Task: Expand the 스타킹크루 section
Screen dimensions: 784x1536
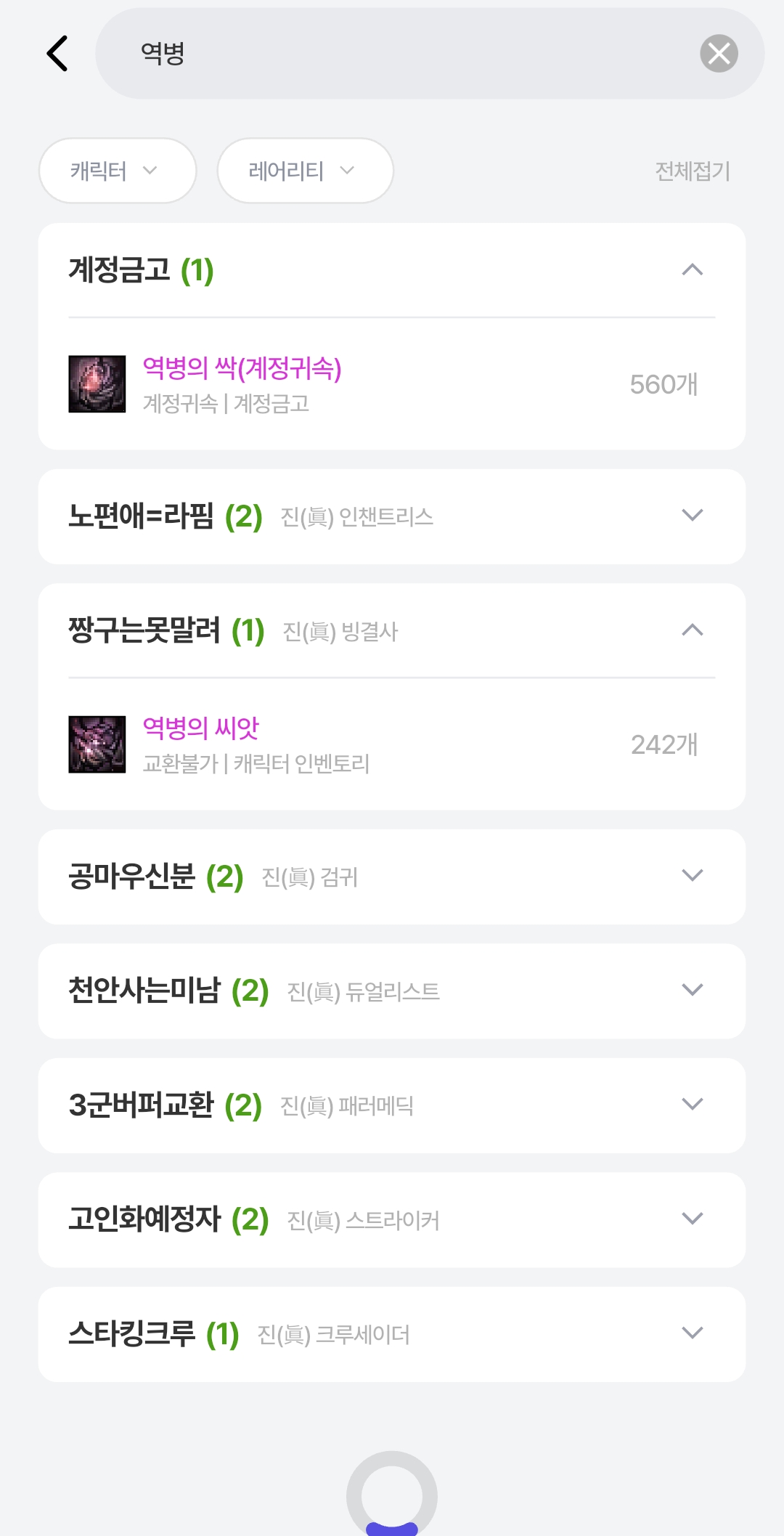Action: click(x=693, y=1333)
